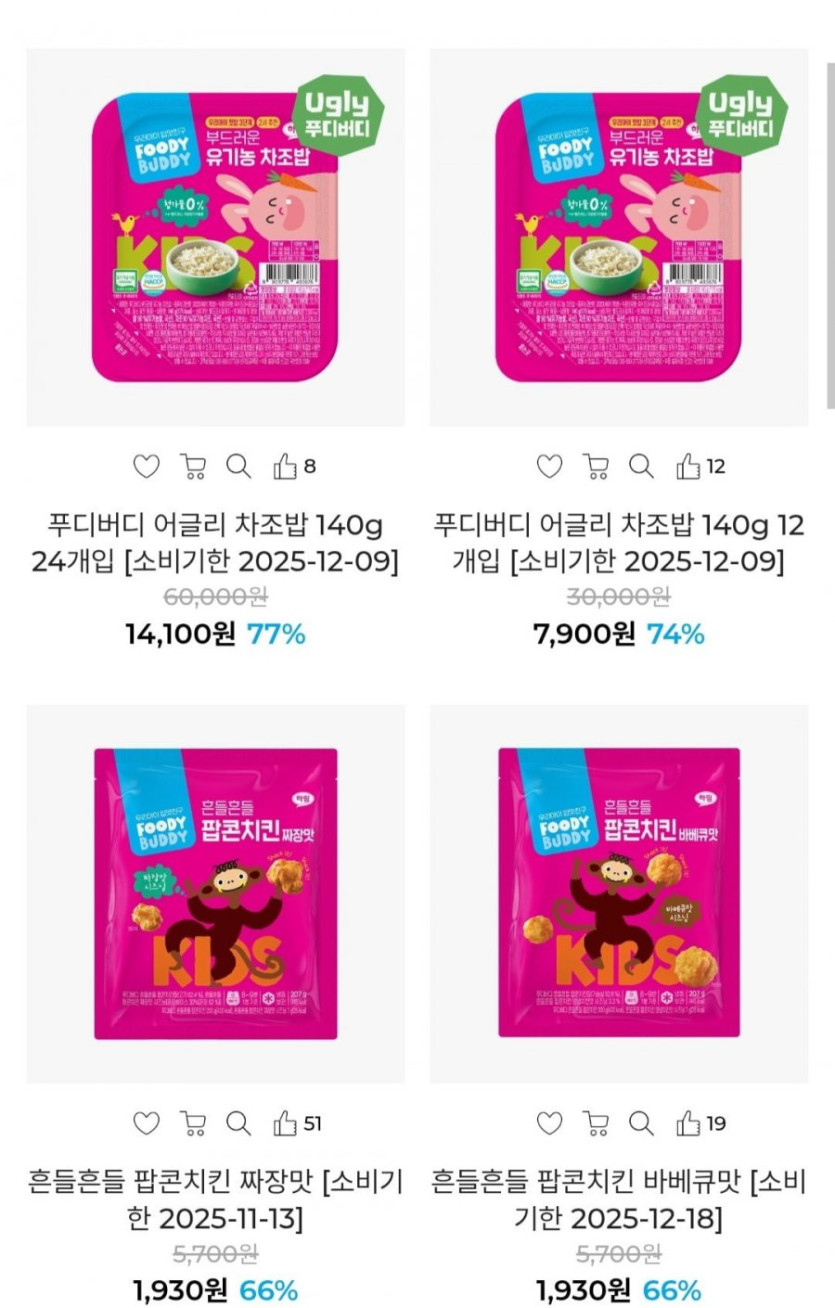Quick view 팝콘치킨 바베큐맛 with magnifier icon
Image resolution: width=835 pixels, height=1308 pixels.
[x=641, y=1123]
